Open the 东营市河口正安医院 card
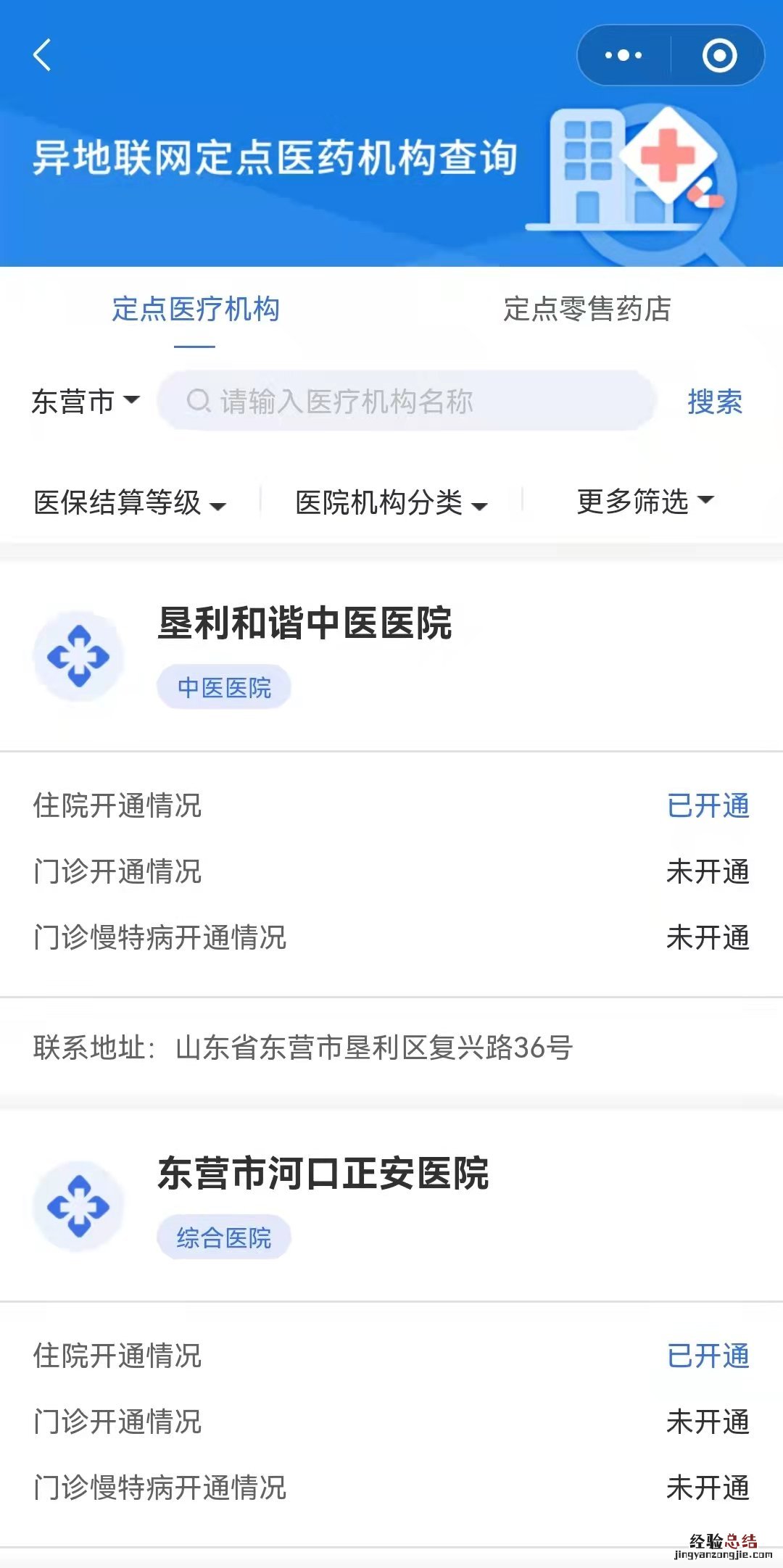The image size is (783, 1568). click(x=323, y=1174)
